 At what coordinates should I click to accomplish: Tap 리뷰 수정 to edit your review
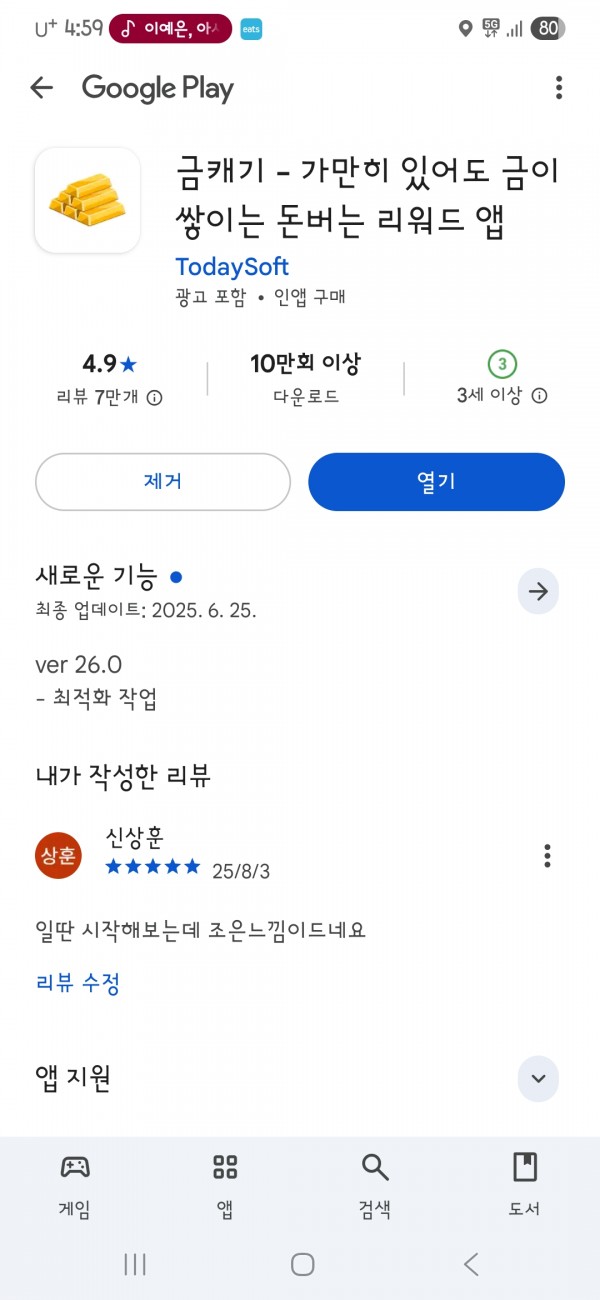(x=78, y=983)
